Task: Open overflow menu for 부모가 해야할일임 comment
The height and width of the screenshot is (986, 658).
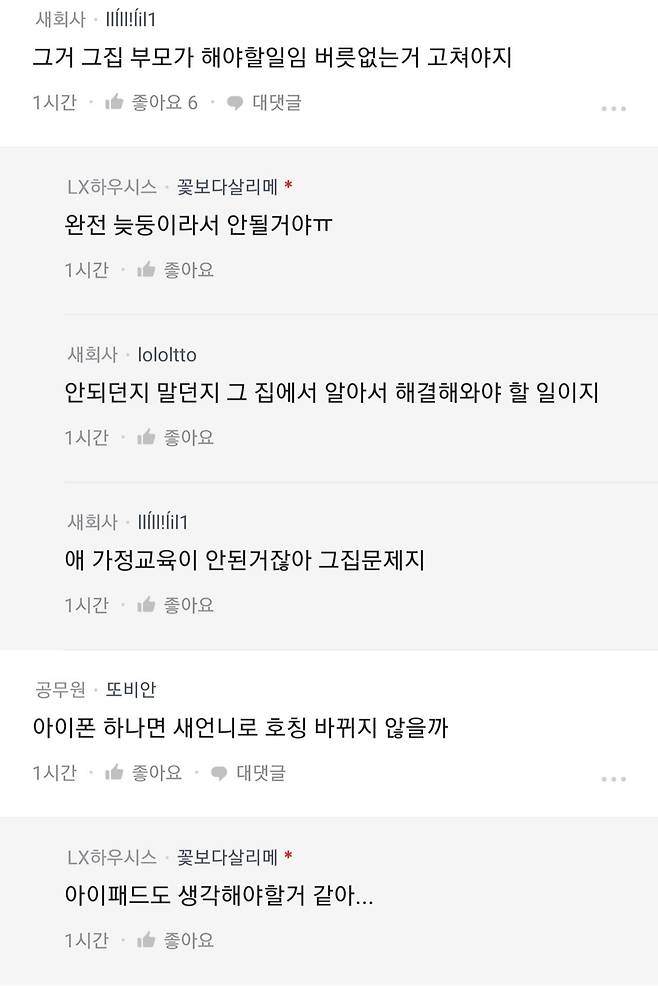Action: coord(613,108)
